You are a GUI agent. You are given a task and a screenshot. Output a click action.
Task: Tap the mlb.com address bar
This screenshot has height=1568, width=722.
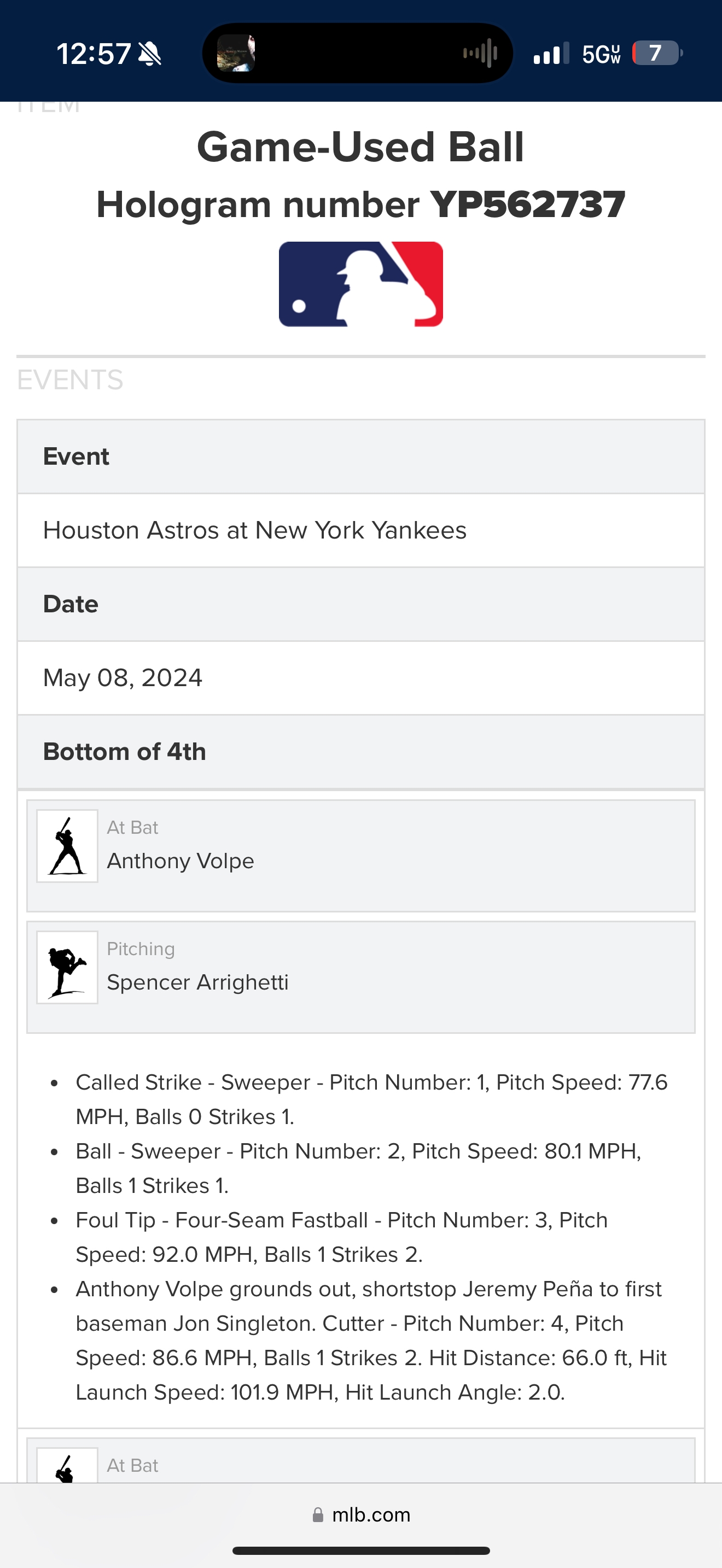(361, 1514)
